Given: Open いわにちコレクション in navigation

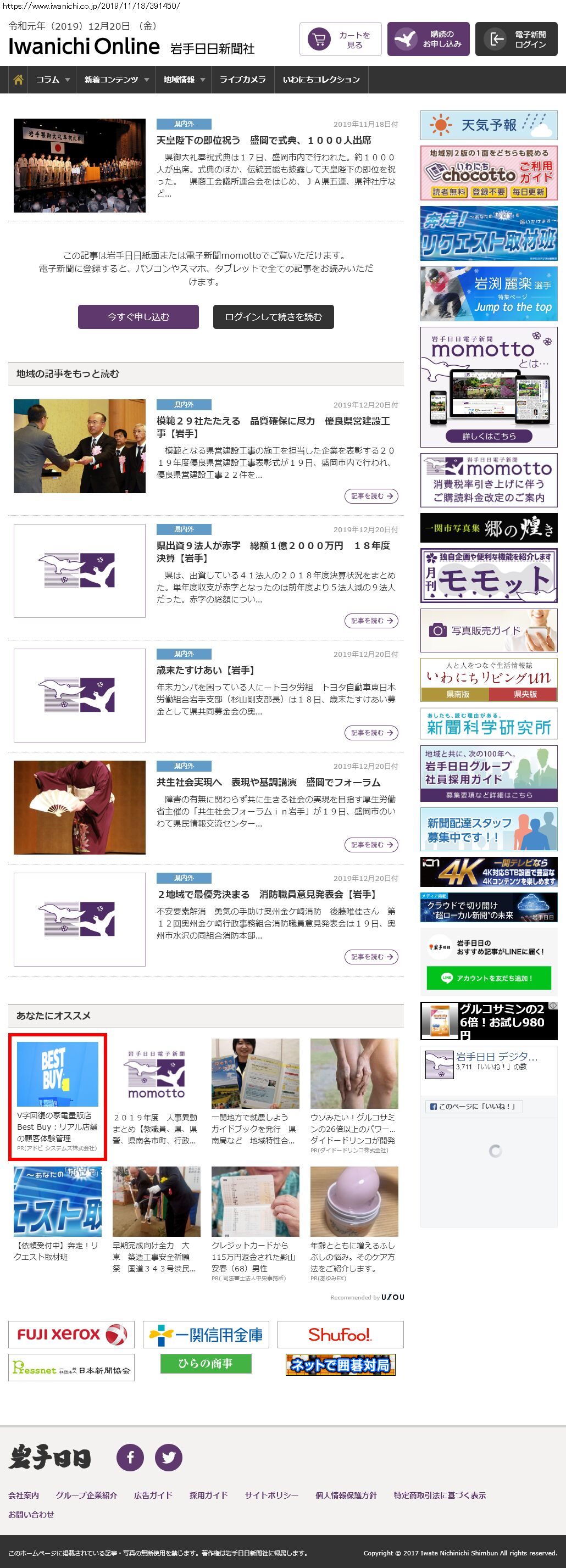Looking at the screenshot, I should click(321, 80).
